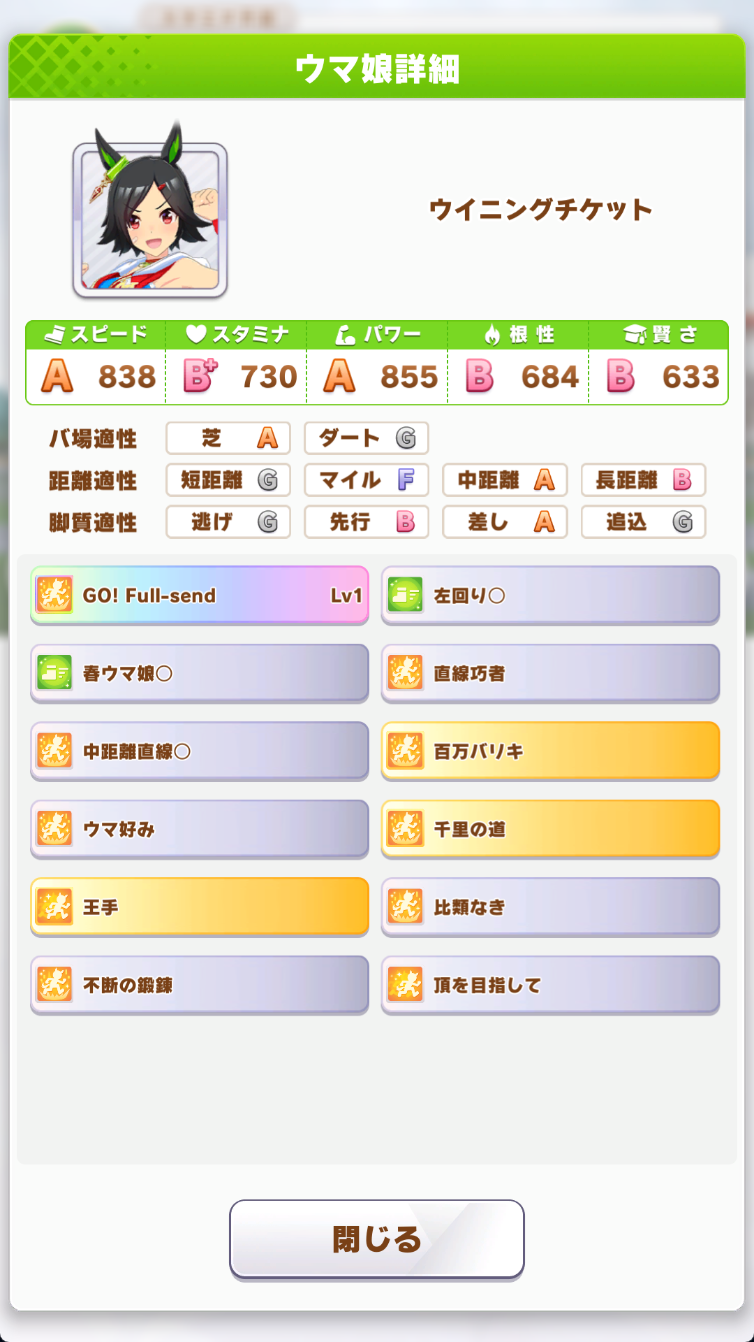Screen dimensions: 754x1342
Task: View the 左回り○ skill description
Action: (550, 596)
